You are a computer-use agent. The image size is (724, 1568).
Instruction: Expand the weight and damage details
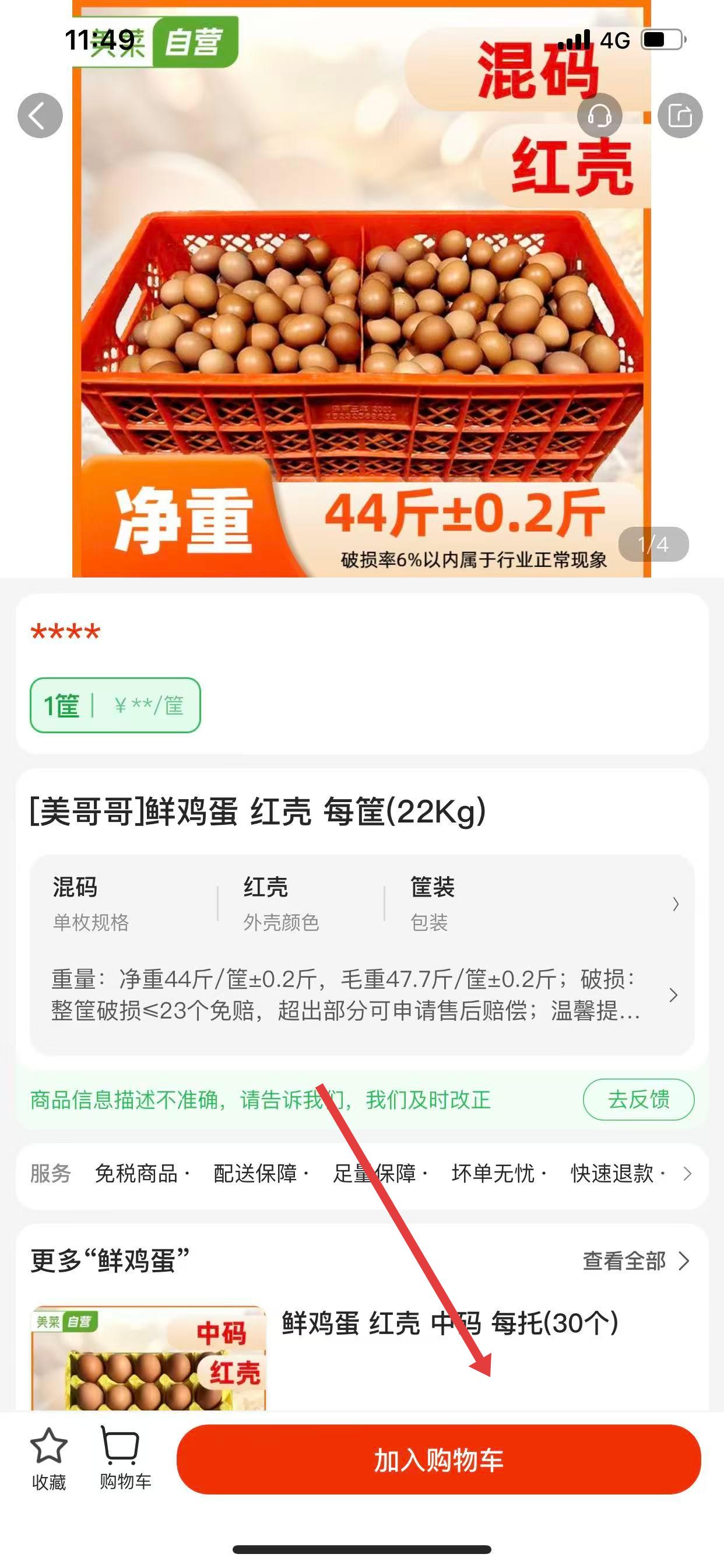(673, 995)
